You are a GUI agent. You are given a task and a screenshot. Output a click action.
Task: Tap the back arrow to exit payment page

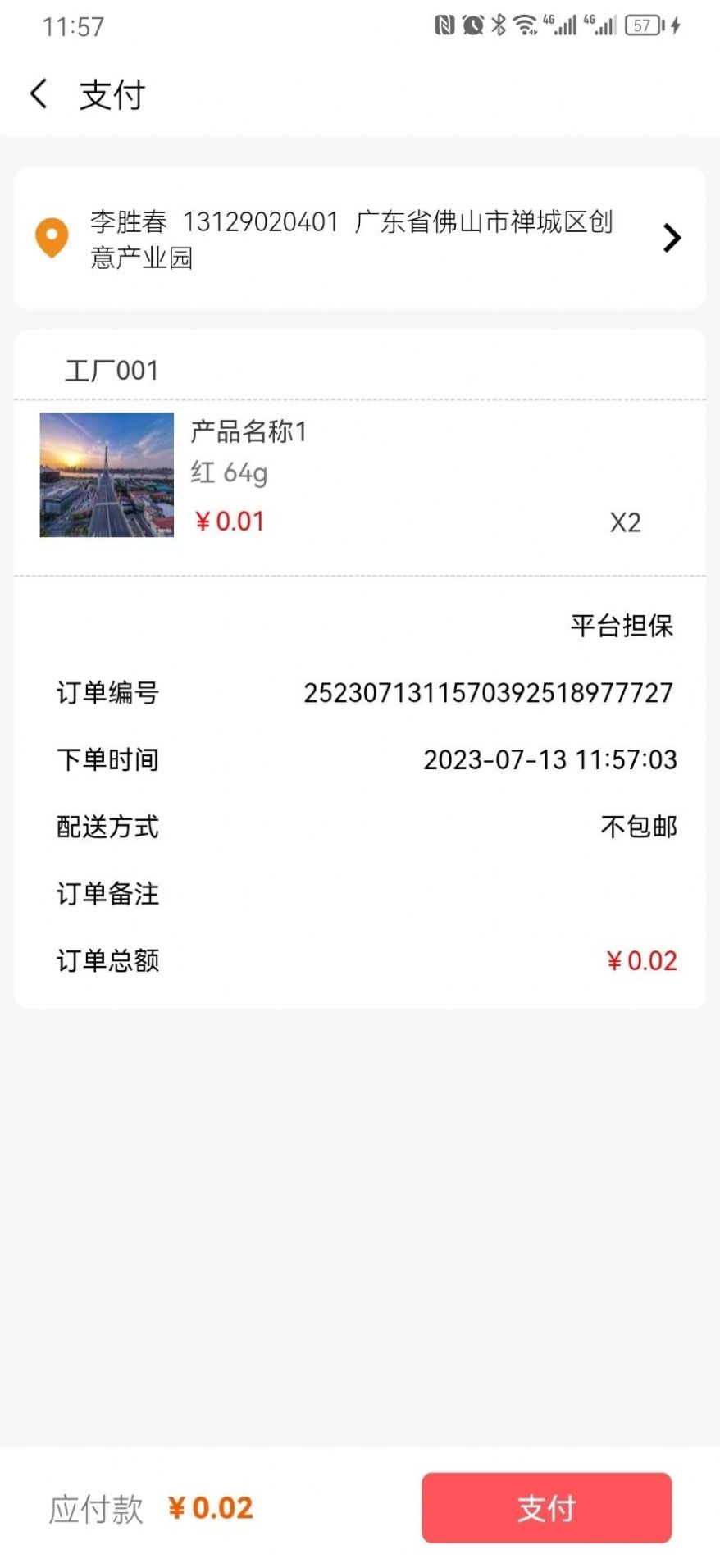pos(39,93)
